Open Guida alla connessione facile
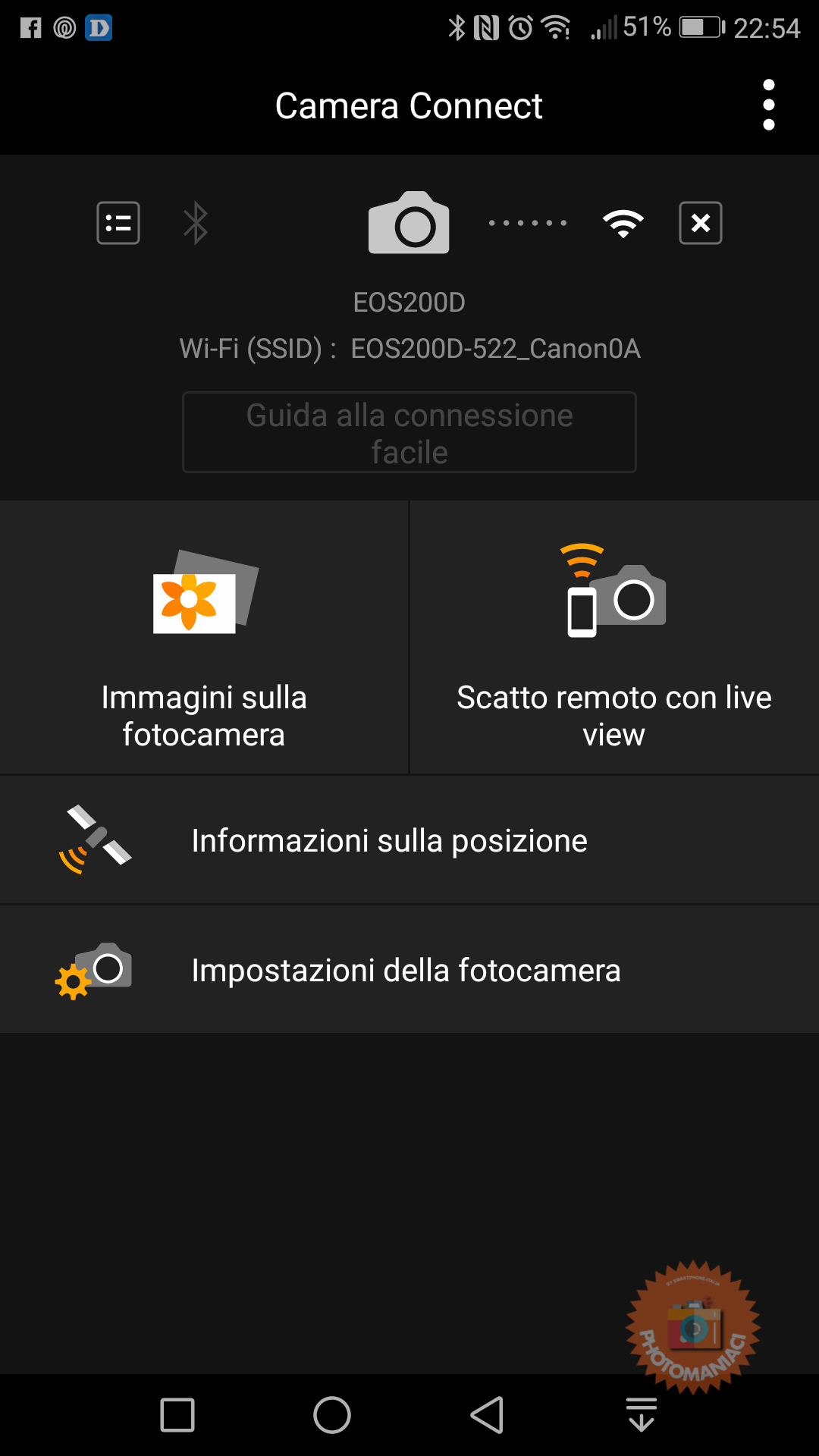The height and width of the screenshot is (1456, 819). (x=409, y=432)
